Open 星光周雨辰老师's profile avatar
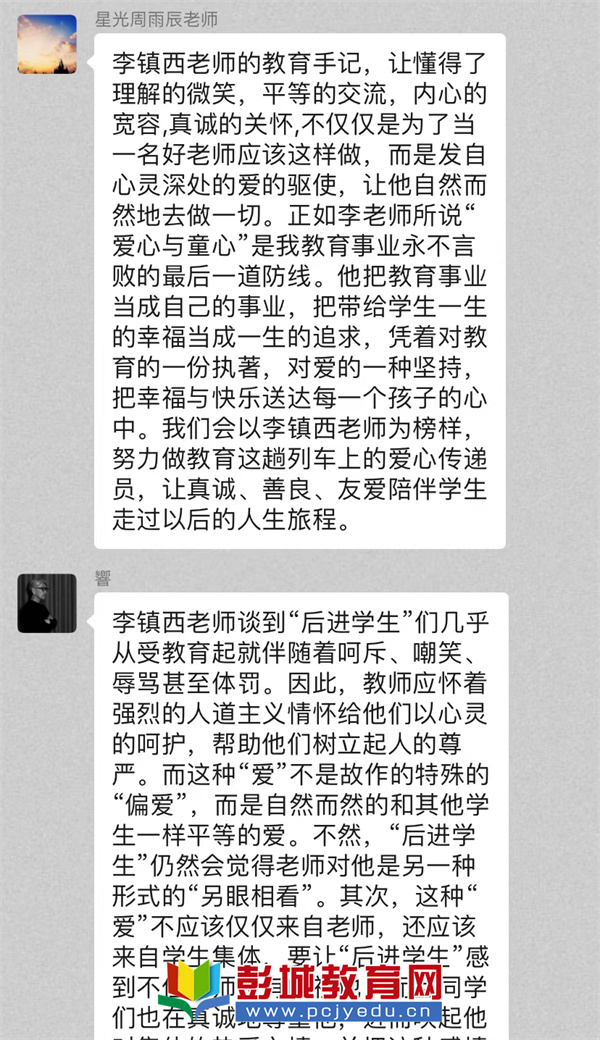The width and height of the screenshot is (600, 1040). (x=47, y=44)
